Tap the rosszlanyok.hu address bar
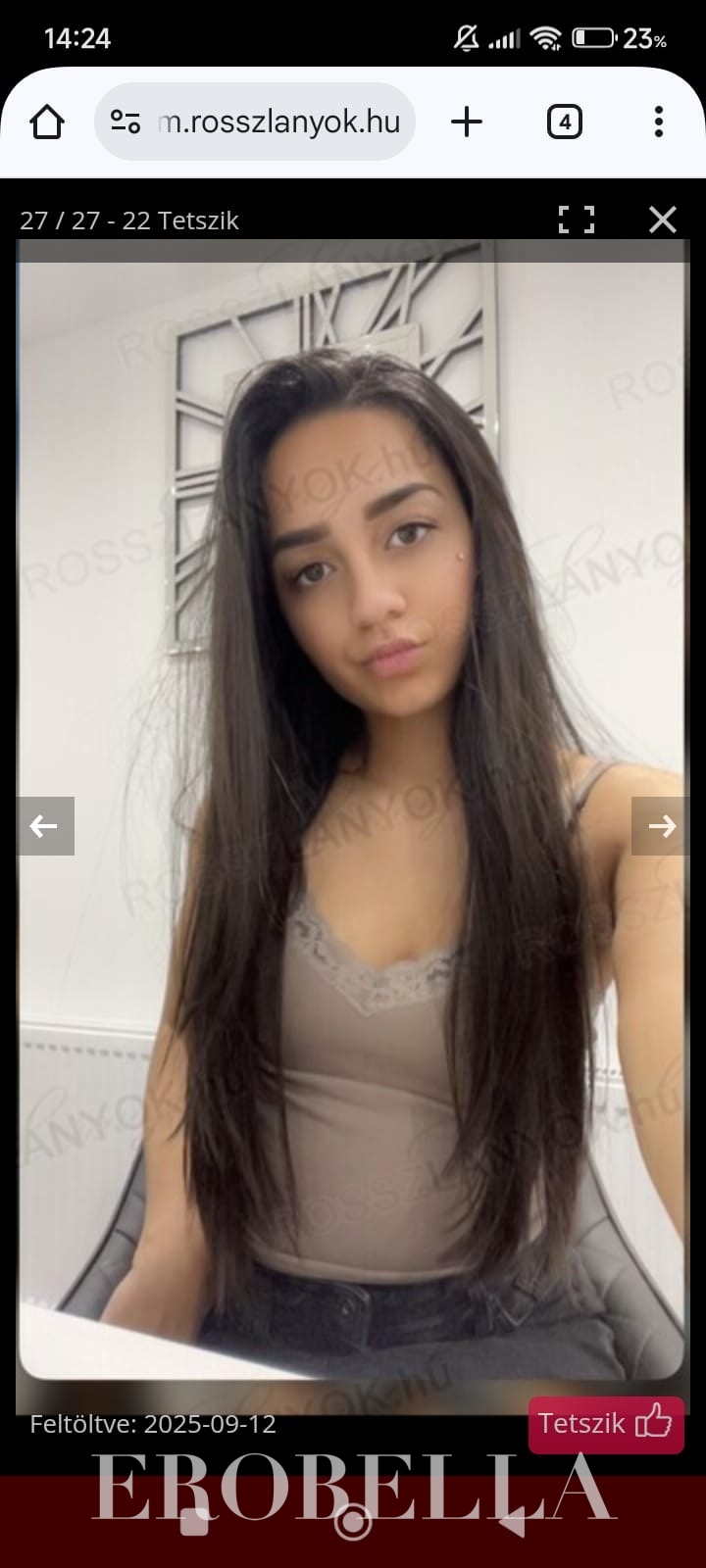Image resolution: width=706 pixels, height=1568 pixels. point(279,122)
